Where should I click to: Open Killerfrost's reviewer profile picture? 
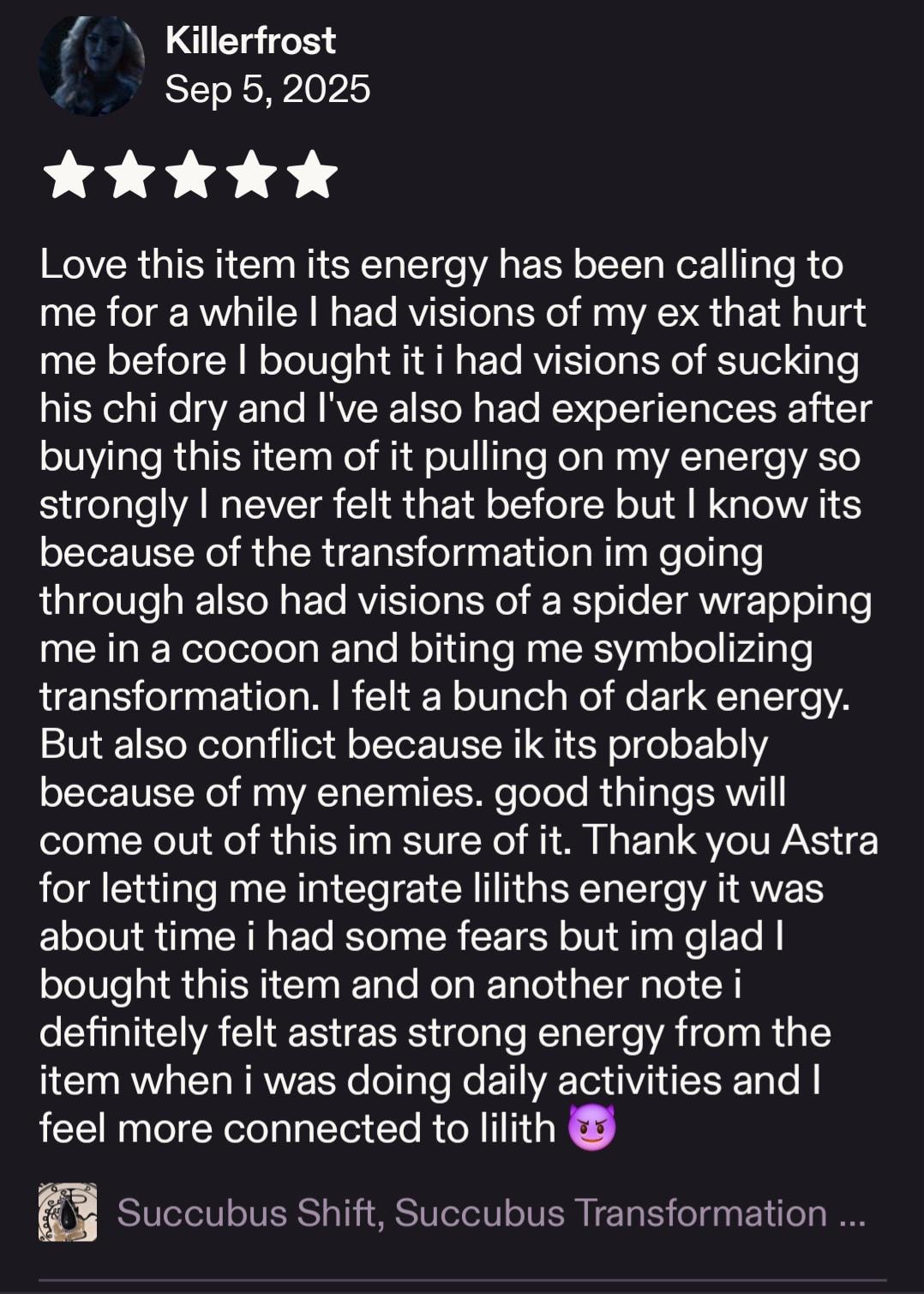click(x=91, y=66)
